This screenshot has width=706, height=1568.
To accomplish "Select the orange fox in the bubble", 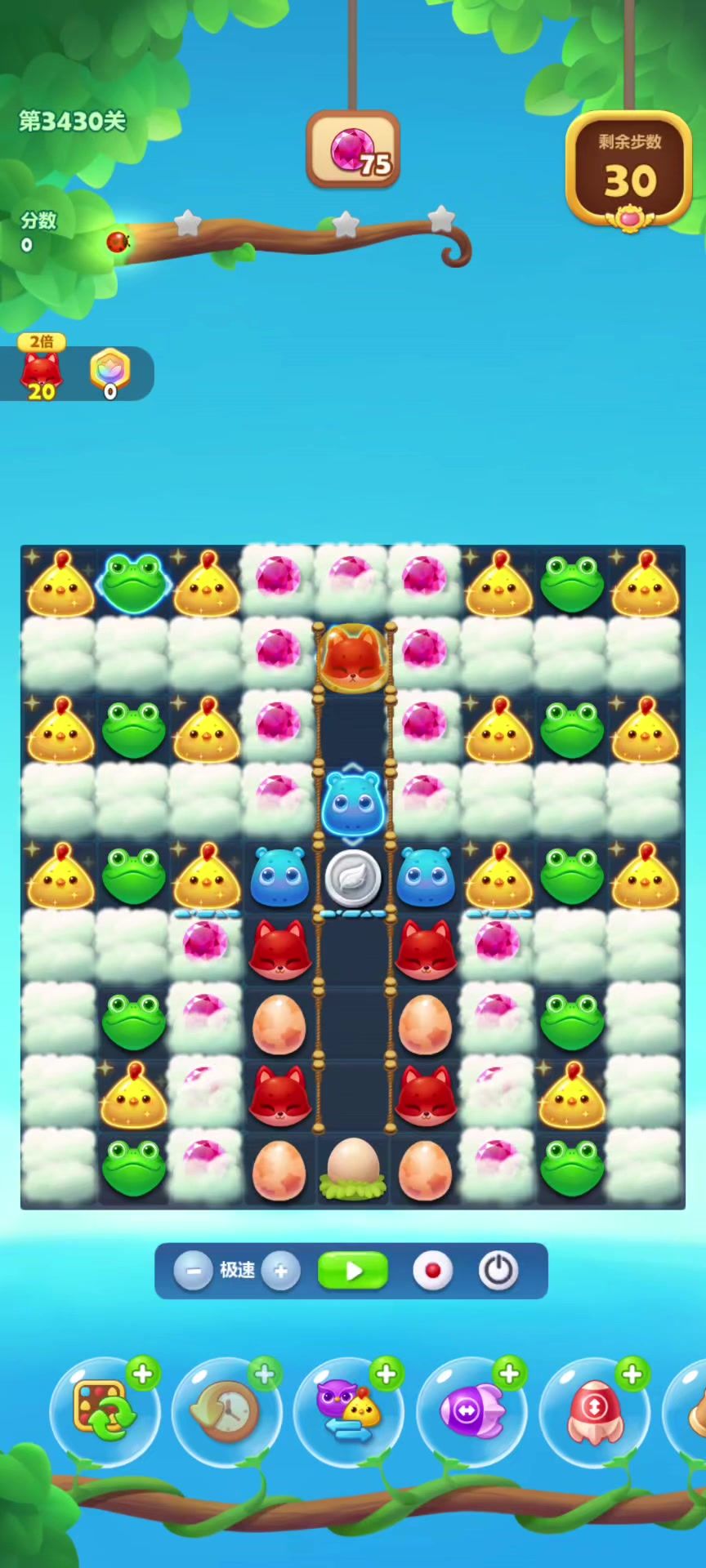I will coord(353,657).
